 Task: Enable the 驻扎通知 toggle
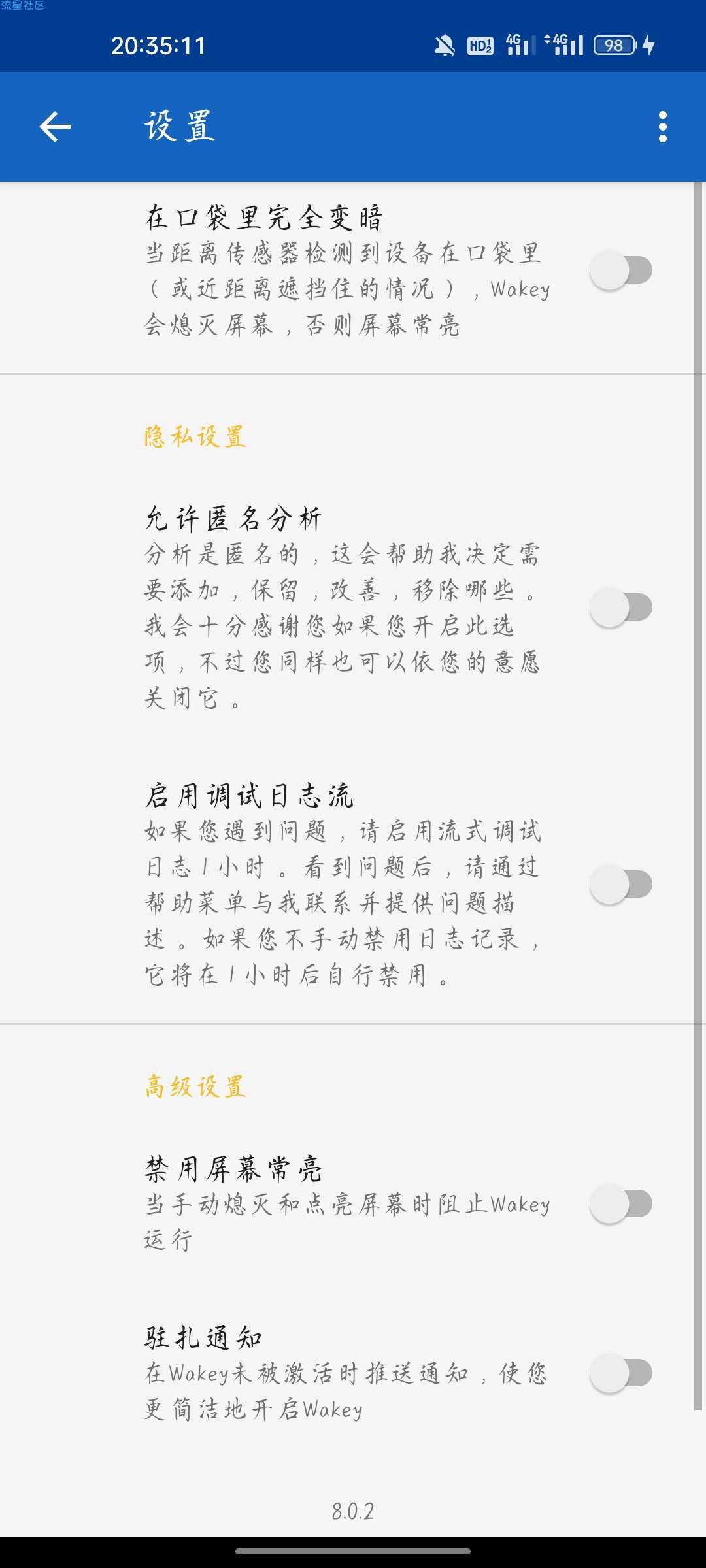(620, 1373)
